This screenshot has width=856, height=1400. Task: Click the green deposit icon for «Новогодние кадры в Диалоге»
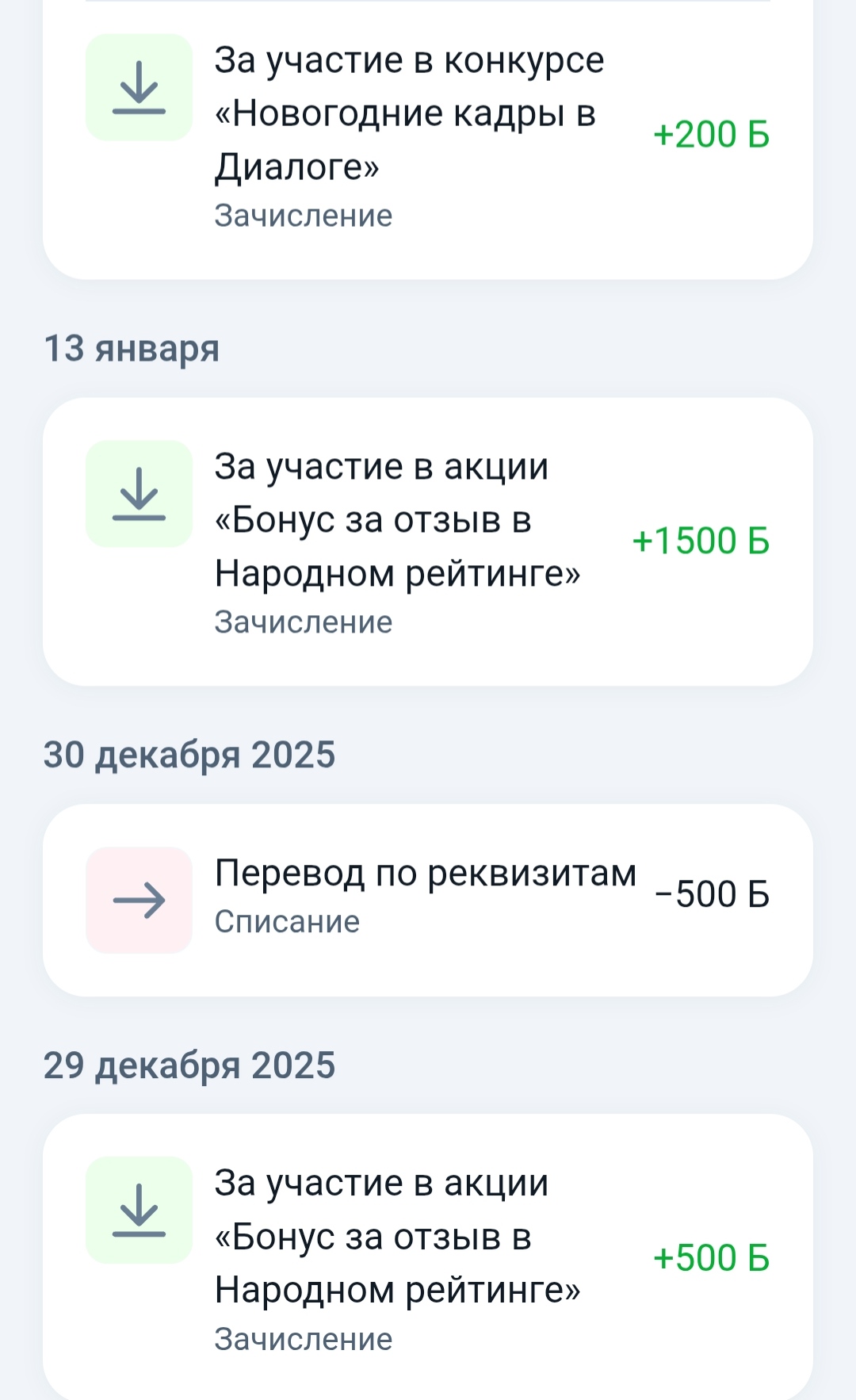[x=139, y=87]
